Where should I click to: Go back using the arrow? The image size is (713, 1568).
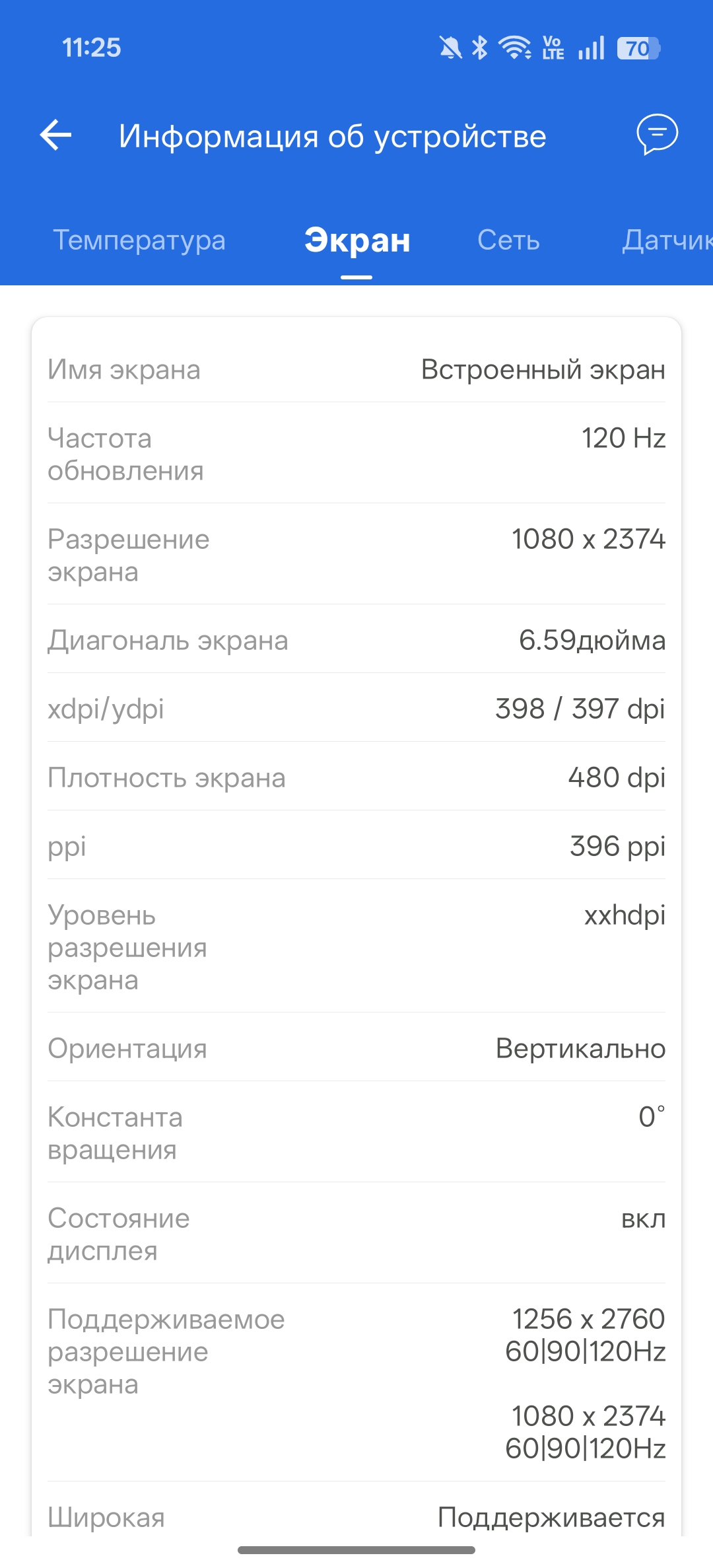[55, 135]
